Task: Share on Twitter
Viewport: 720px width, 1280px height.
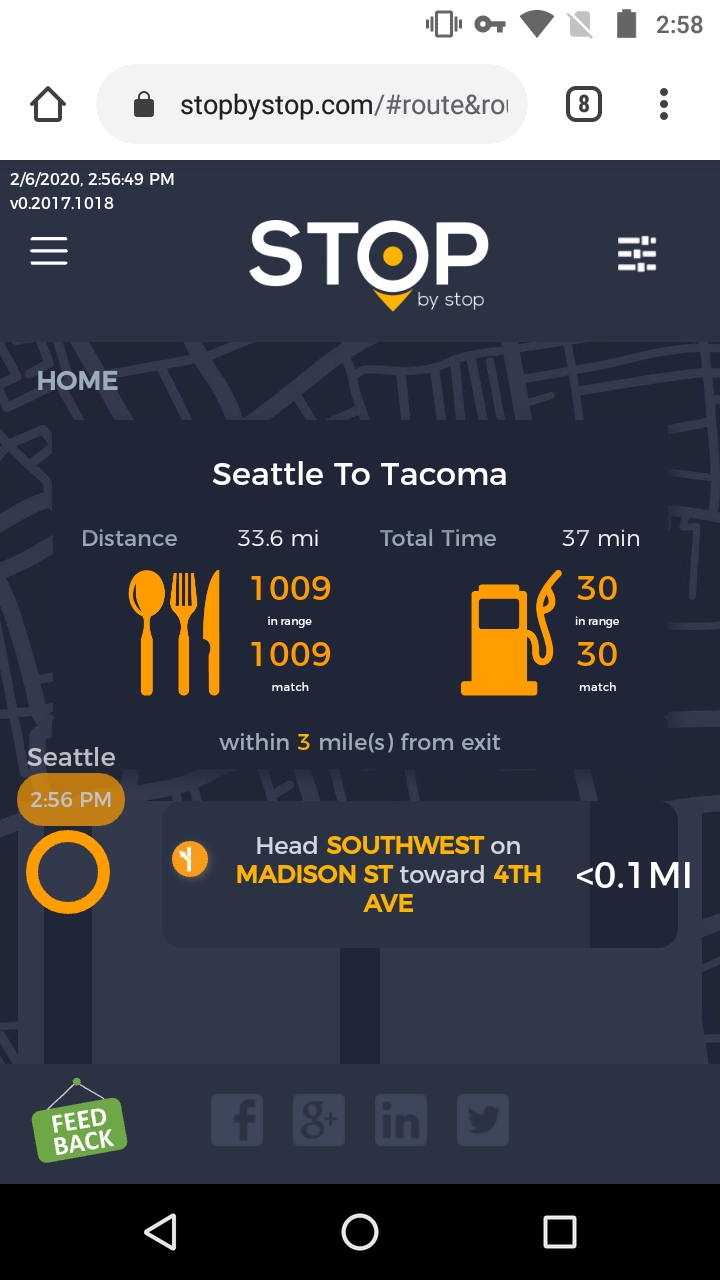Action: point(483,1120)
